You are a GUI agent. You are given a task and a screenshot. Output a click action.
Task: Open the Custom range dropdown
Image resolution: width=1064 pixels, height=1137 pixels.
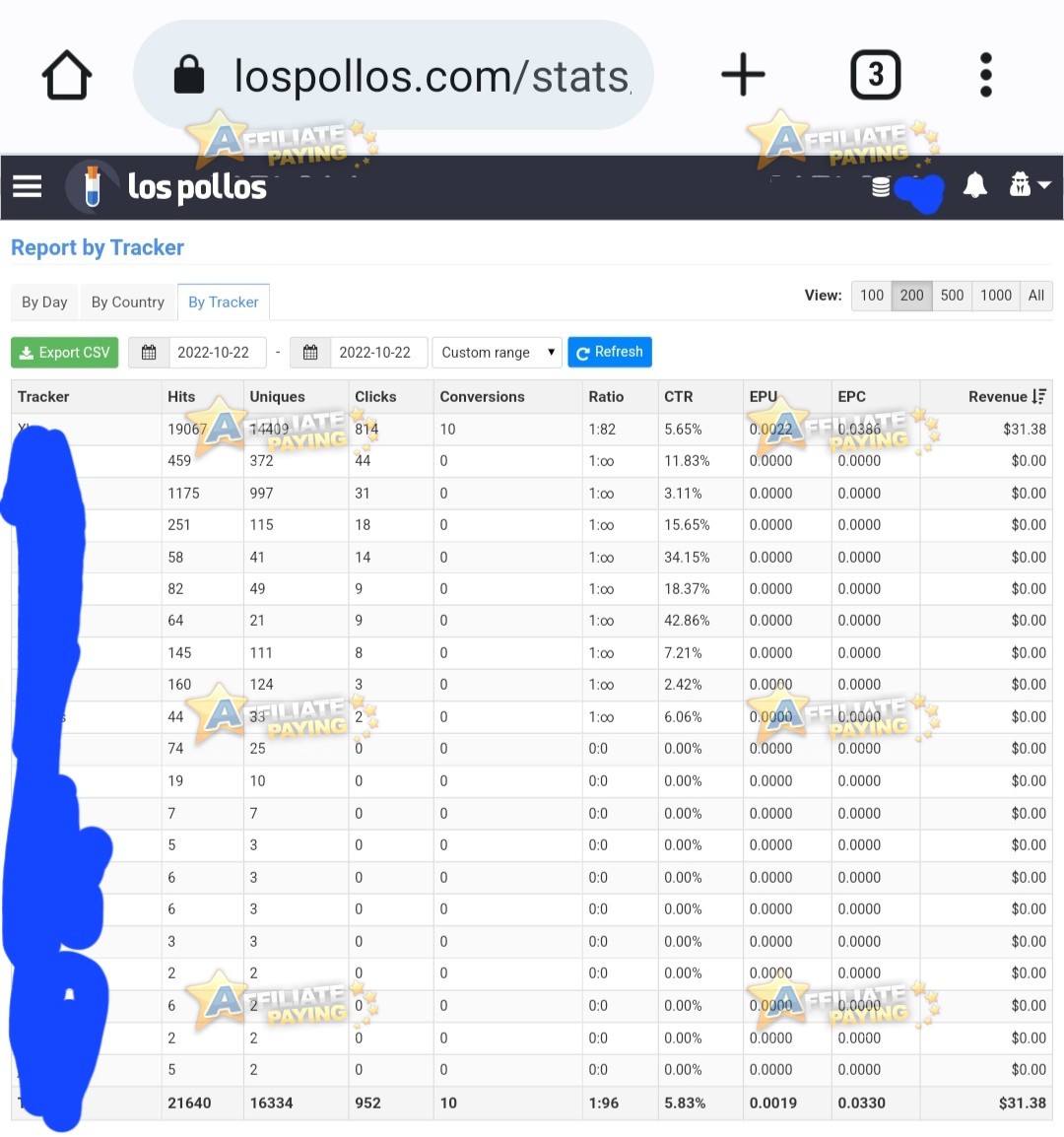pyautogui.click(x=497, y=353)
